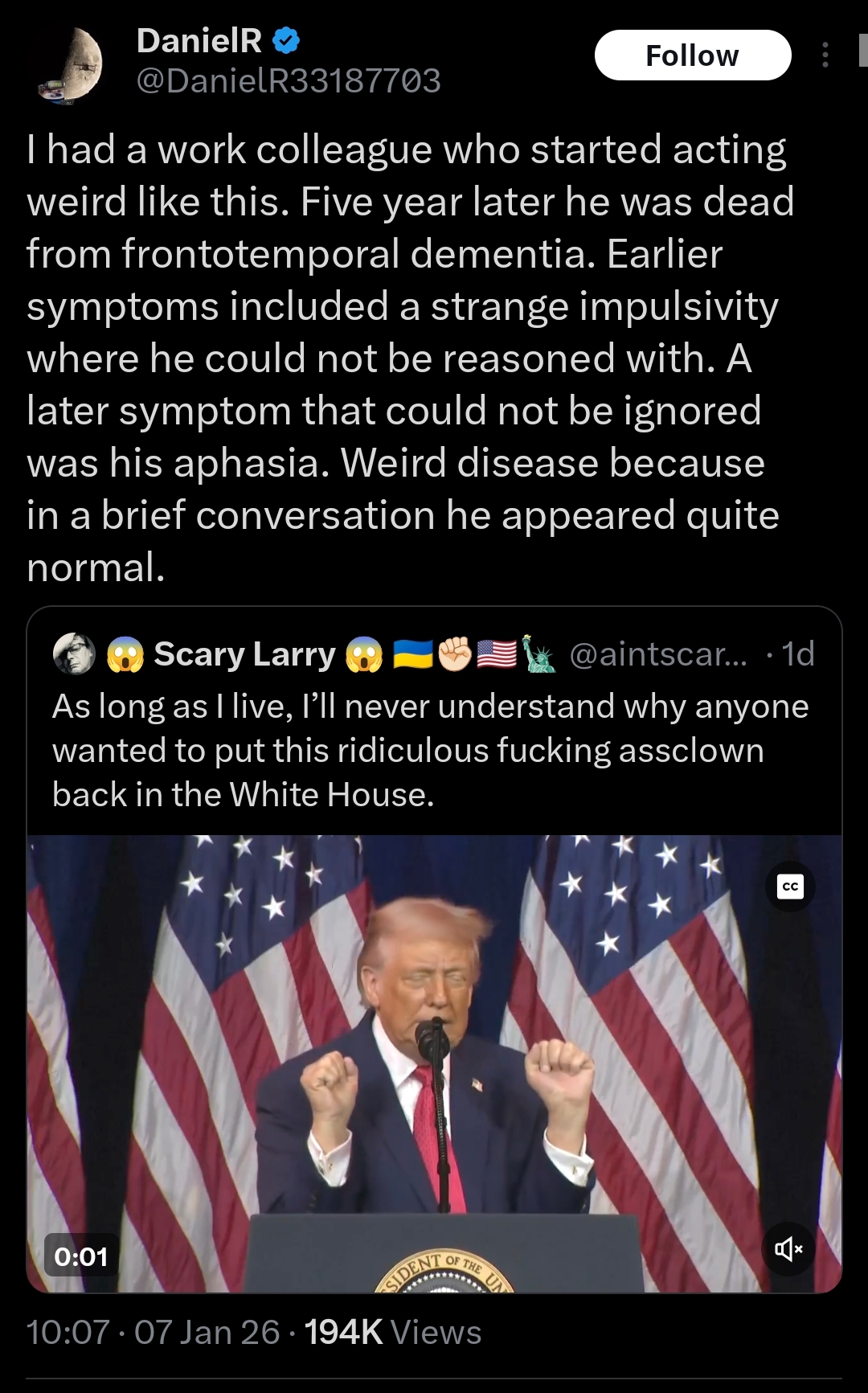Open the @DanielR33187703 handle profile
The width and height of the screenshot is (868, 1393).
point(289,80)
